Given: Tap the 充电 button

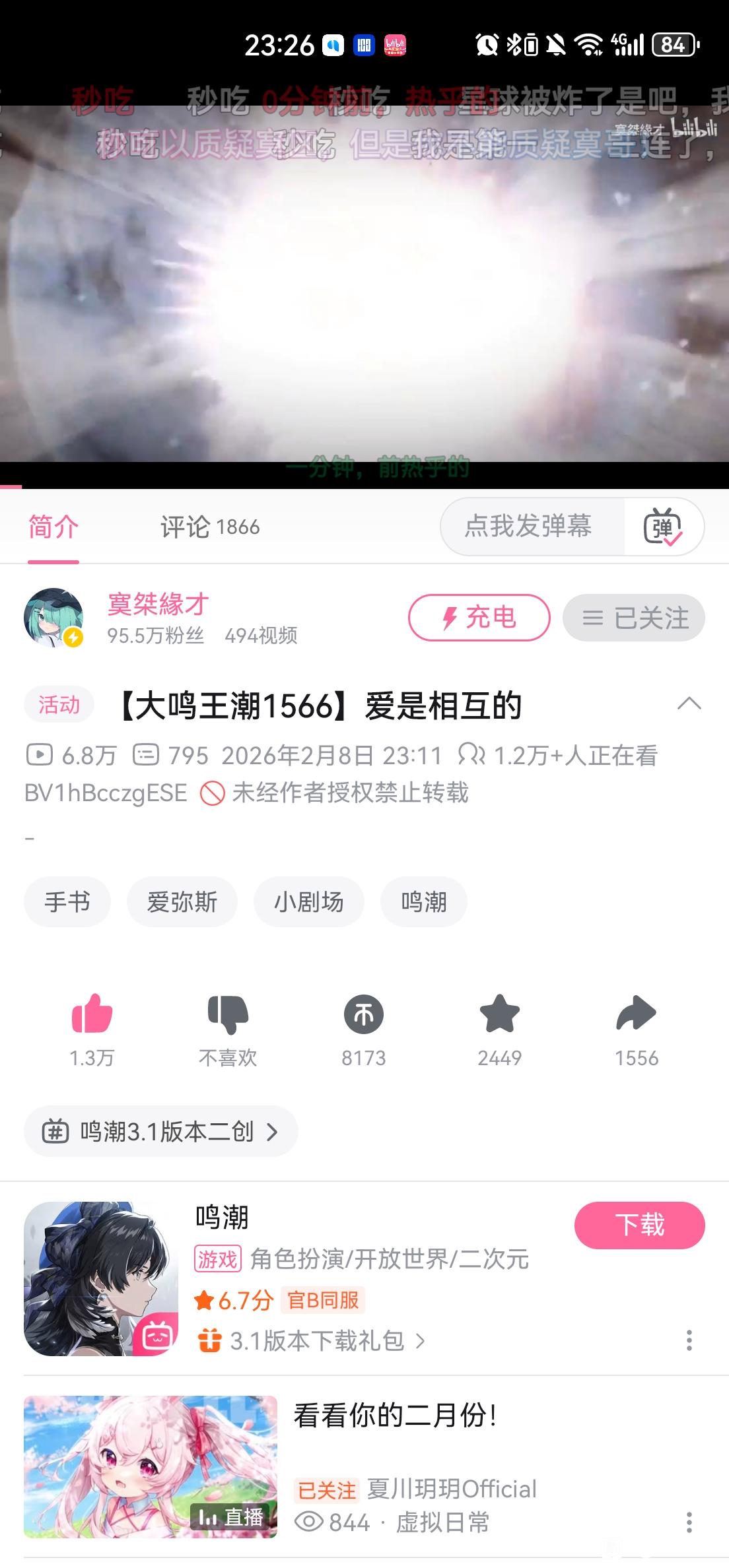Looking at the screenshot, I should [x=479, y=618].
